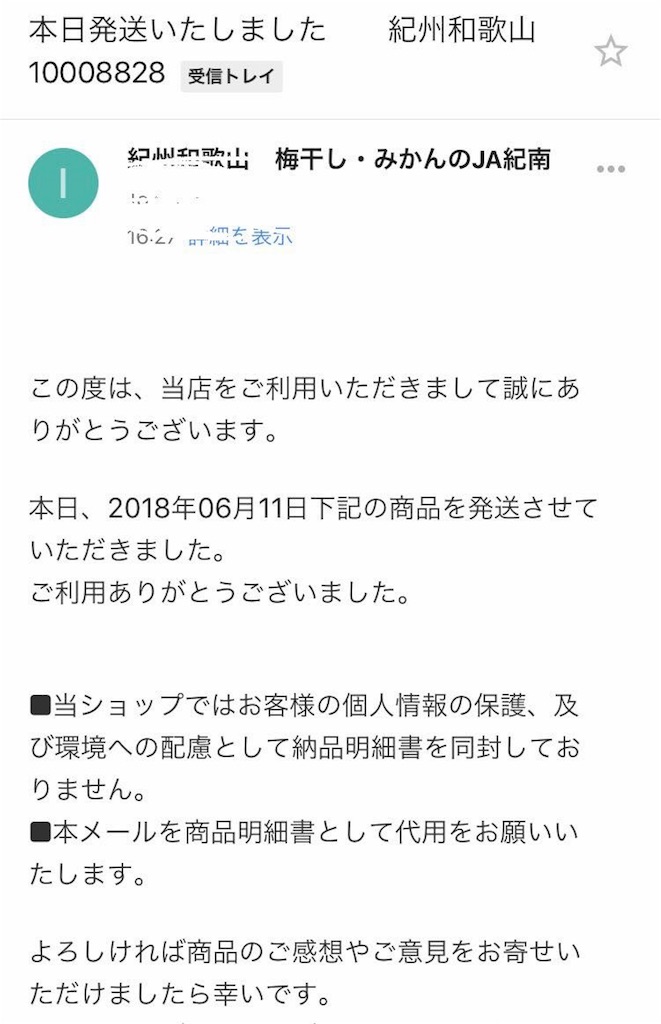Star this email from 紀州和歌山
The height and width of the screenshot is (1024, 661).
(610, 51)
